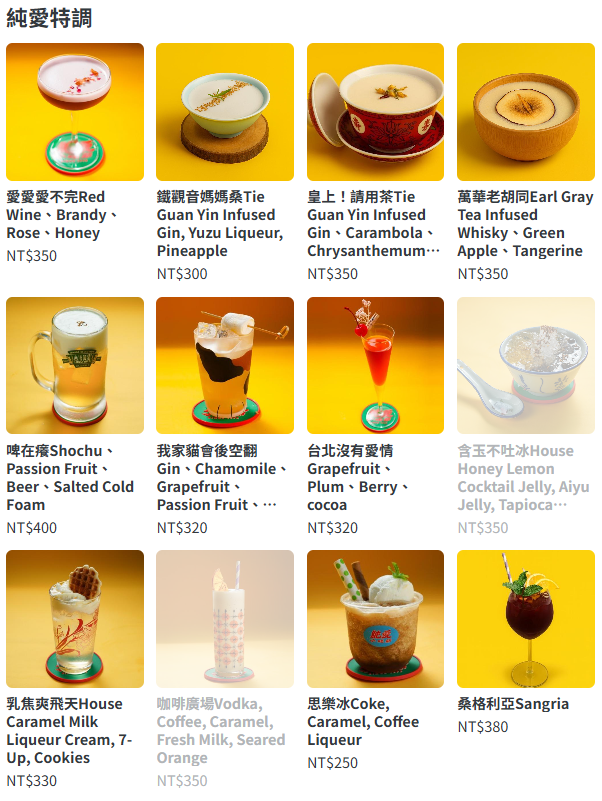
Task: Open the 愛愛愛不完 Red Wine cocktail item
Action: (x=75, y=112)
